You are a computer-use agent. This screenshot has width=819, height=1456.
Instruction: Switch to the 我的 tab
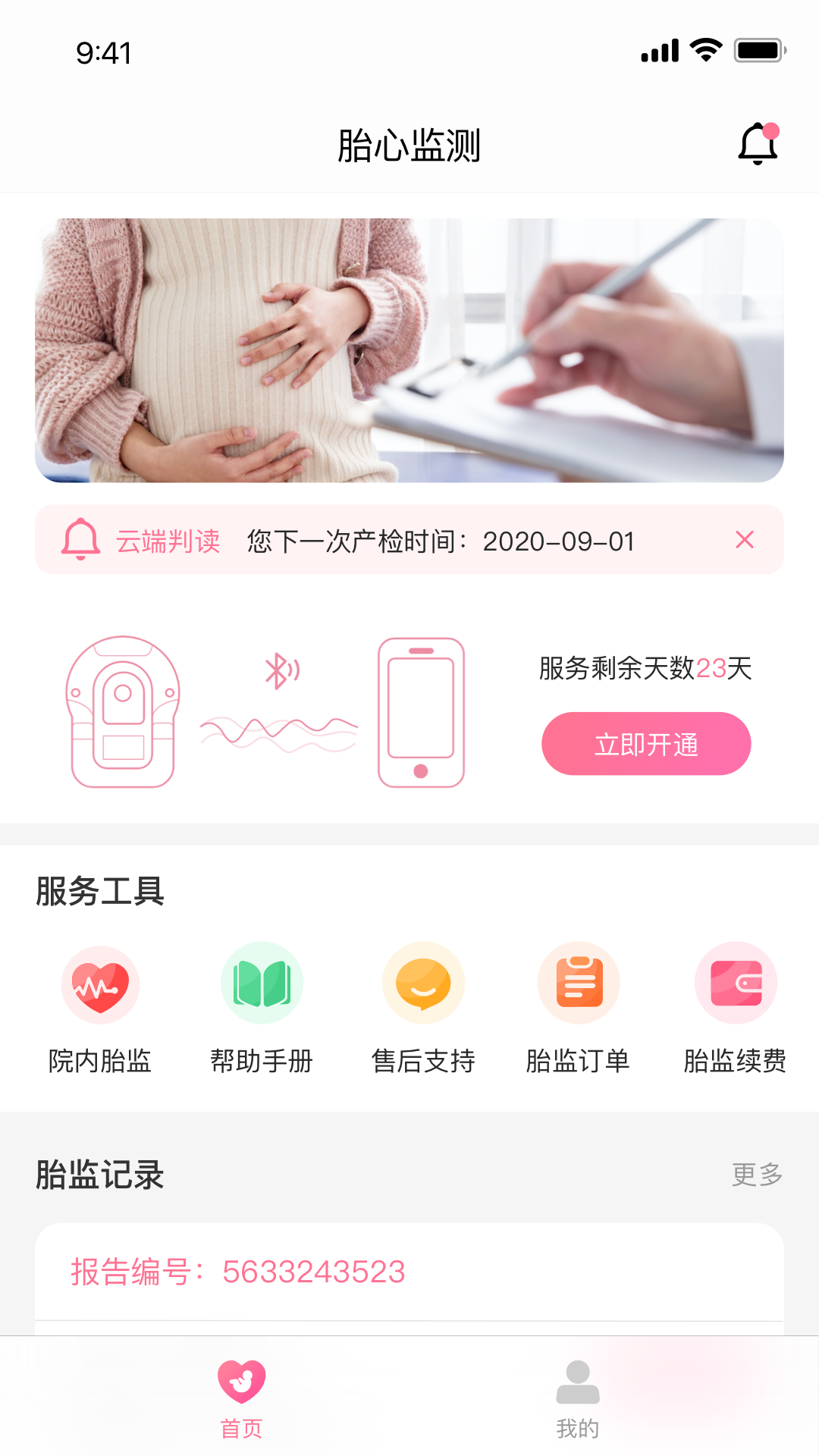click(578, 1397)
